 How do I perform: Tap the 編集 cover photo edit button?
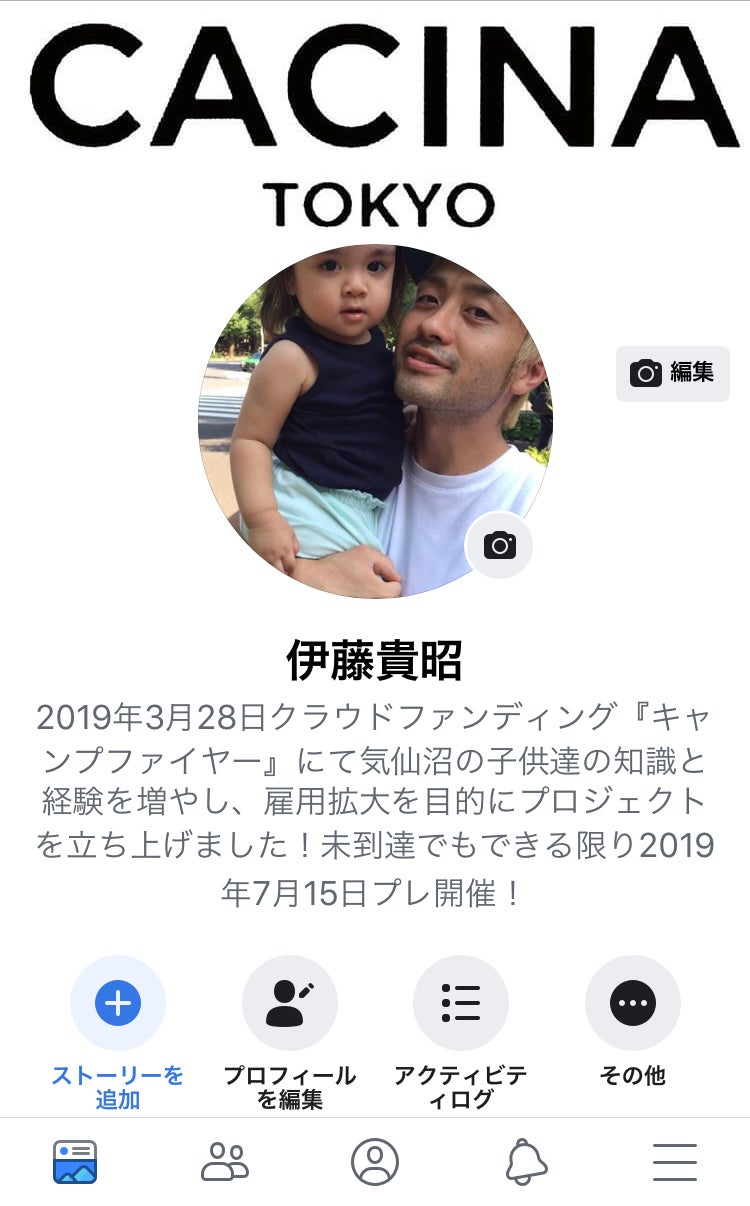672,374
